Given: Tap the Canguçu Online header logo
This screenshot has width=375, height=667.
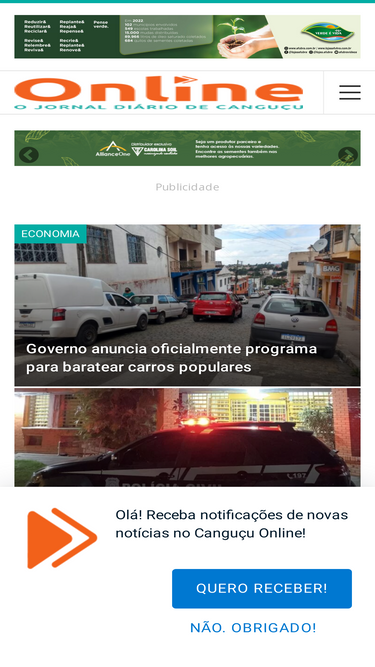Looking at the screenshot, I should point(159,93).
